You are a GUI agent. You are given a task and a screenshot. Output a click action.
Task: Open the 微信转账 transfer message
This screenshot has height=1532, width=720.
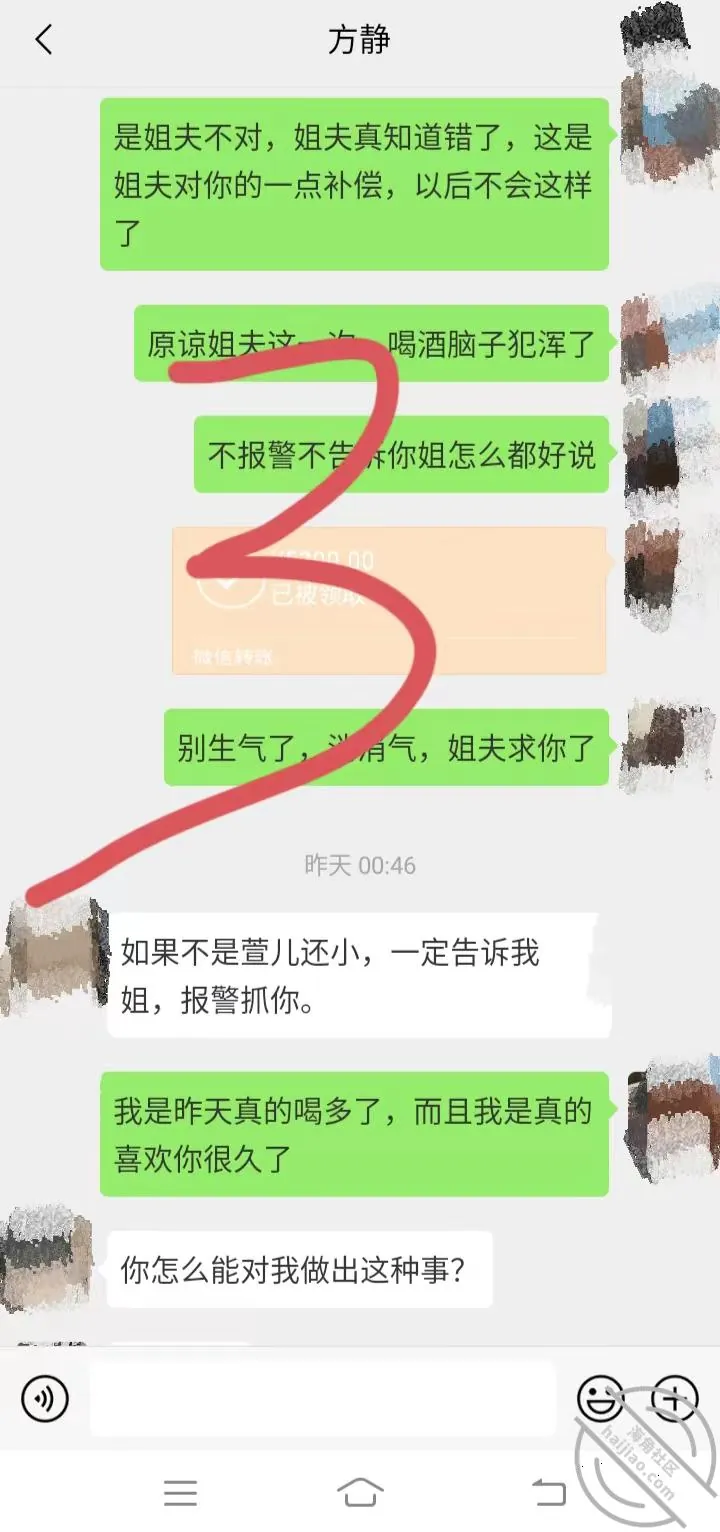click(389, 600)
